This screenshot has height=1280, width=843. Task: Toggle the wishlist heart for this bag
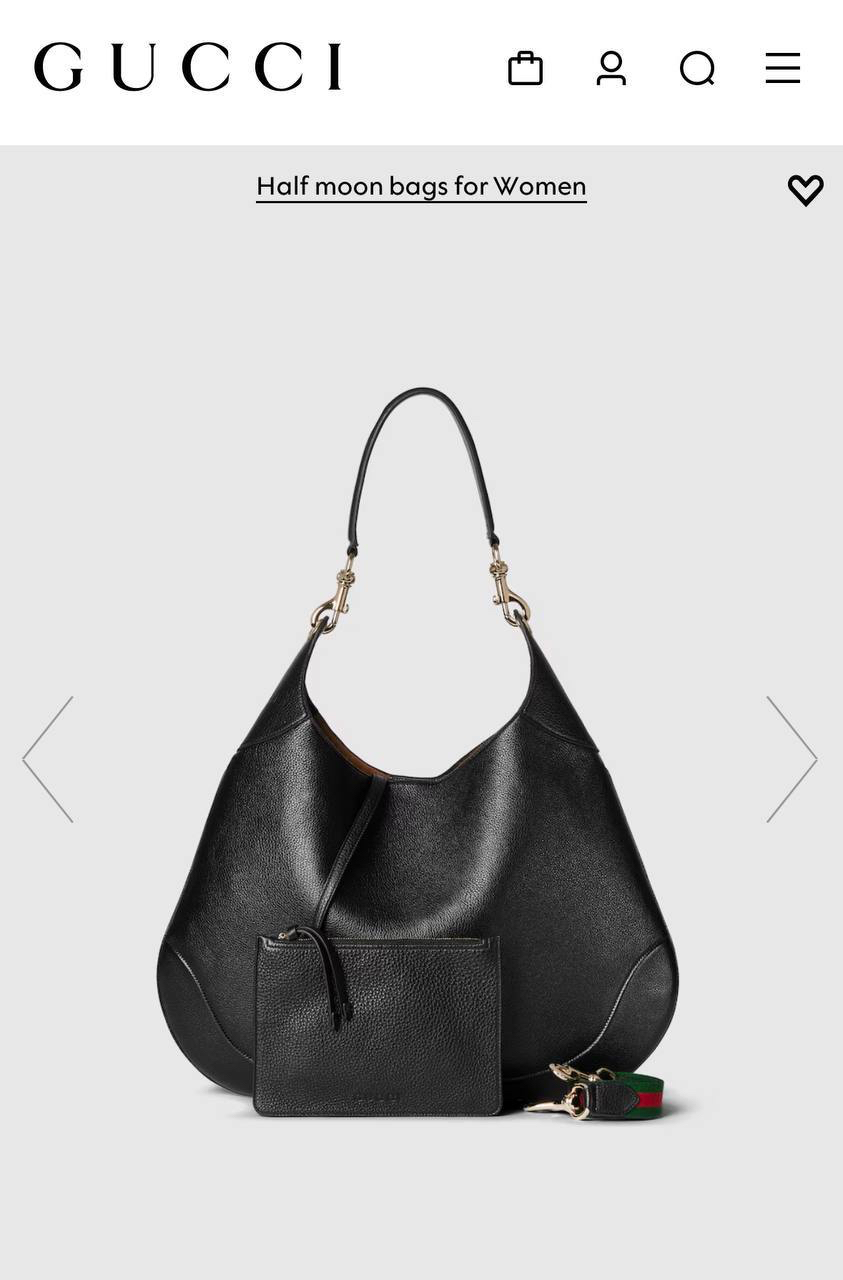click(x=805, y=190)
